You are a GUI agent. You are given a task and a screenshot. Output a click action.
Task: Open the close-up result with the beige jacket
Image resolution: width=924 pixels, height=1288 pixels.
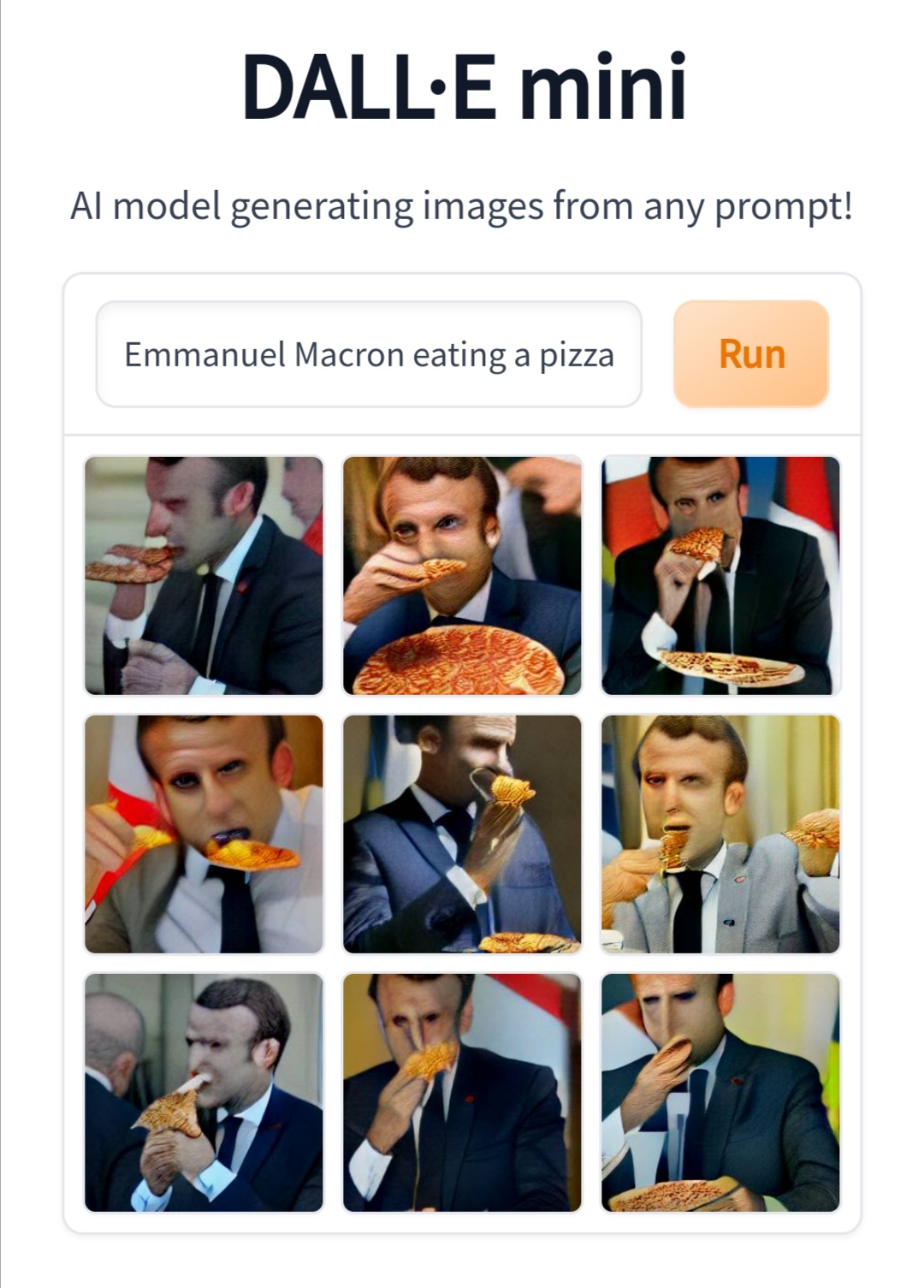204,834
